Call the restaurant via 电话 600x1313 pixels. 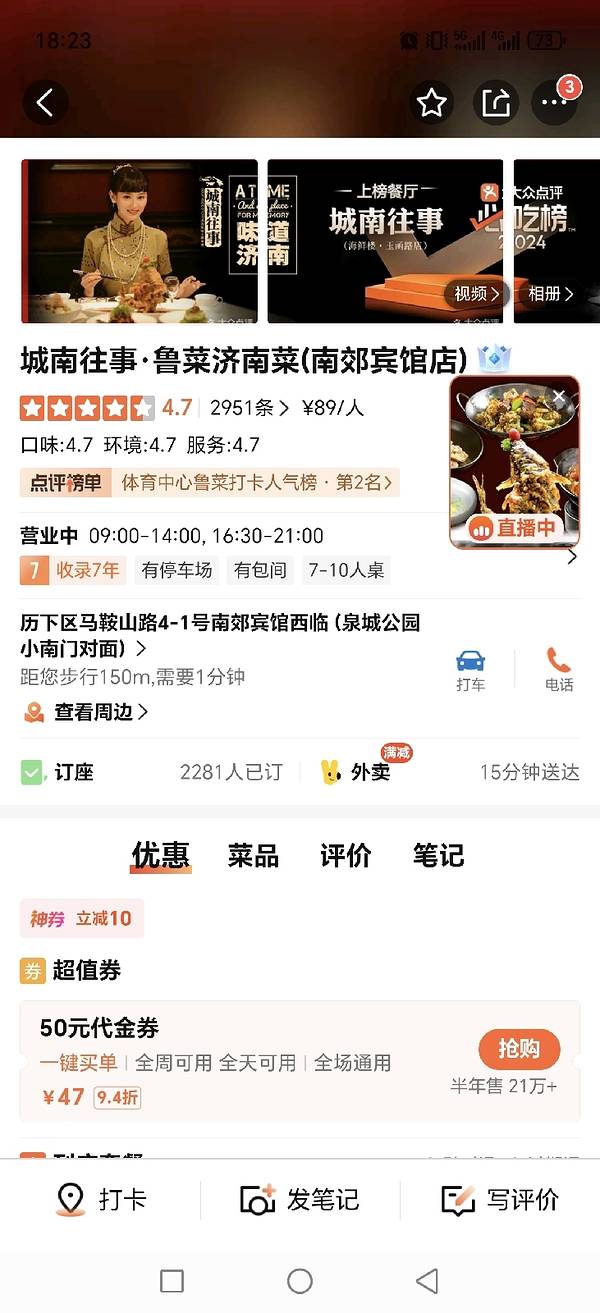[559, 669]
